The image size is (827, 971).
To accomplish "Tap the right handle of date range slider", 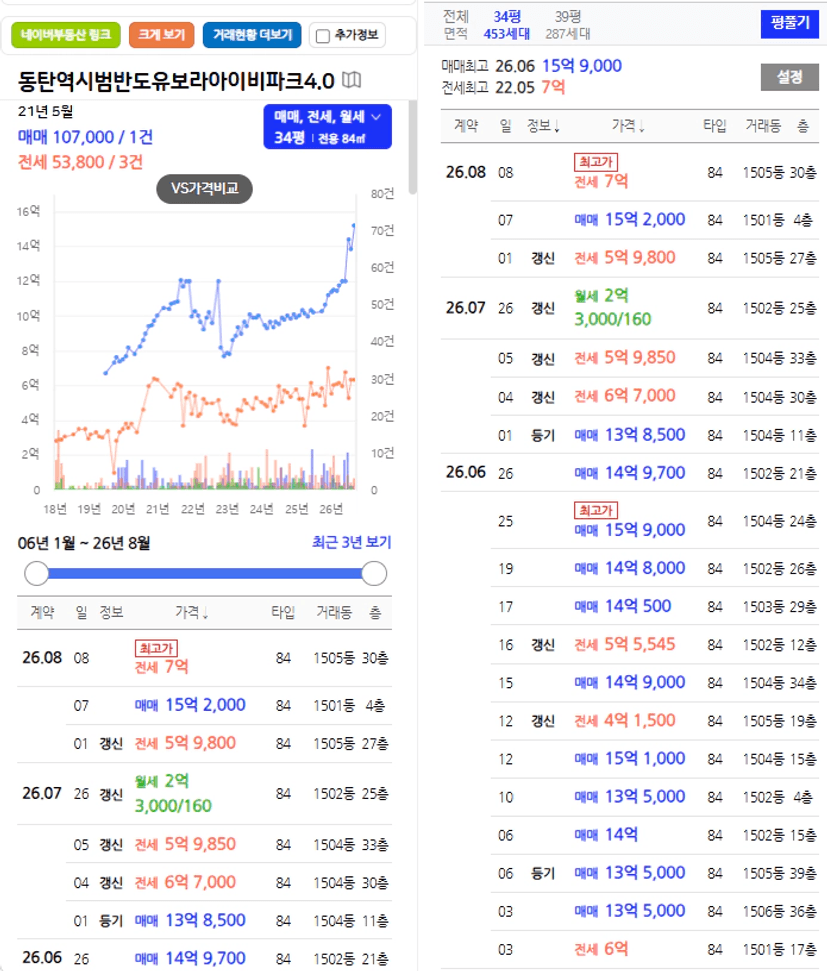I will (374, 573).
